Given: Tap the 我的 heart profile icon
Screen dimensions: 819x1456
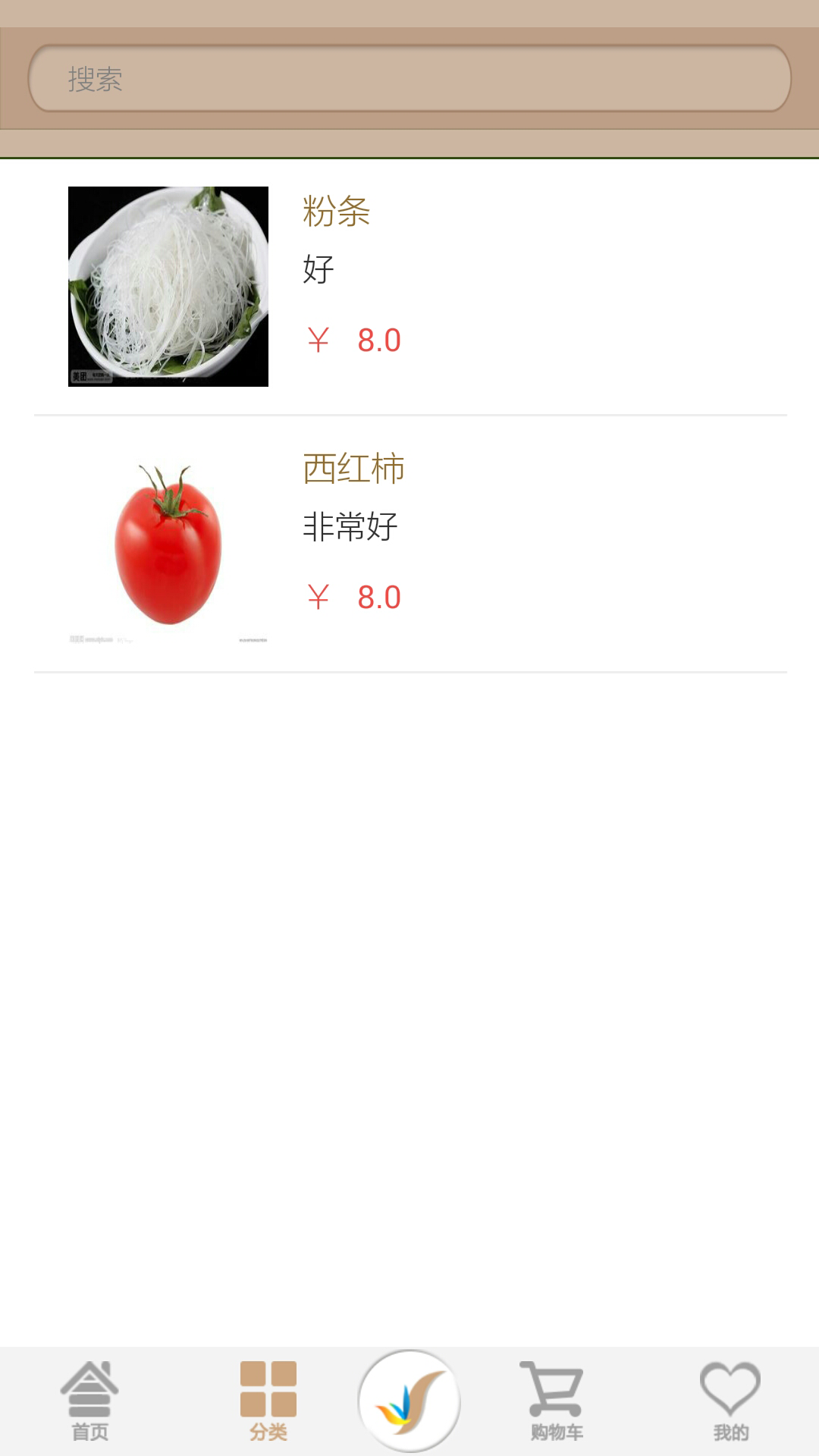Looking at the screenshot, I should click(x=729, y=1398).
